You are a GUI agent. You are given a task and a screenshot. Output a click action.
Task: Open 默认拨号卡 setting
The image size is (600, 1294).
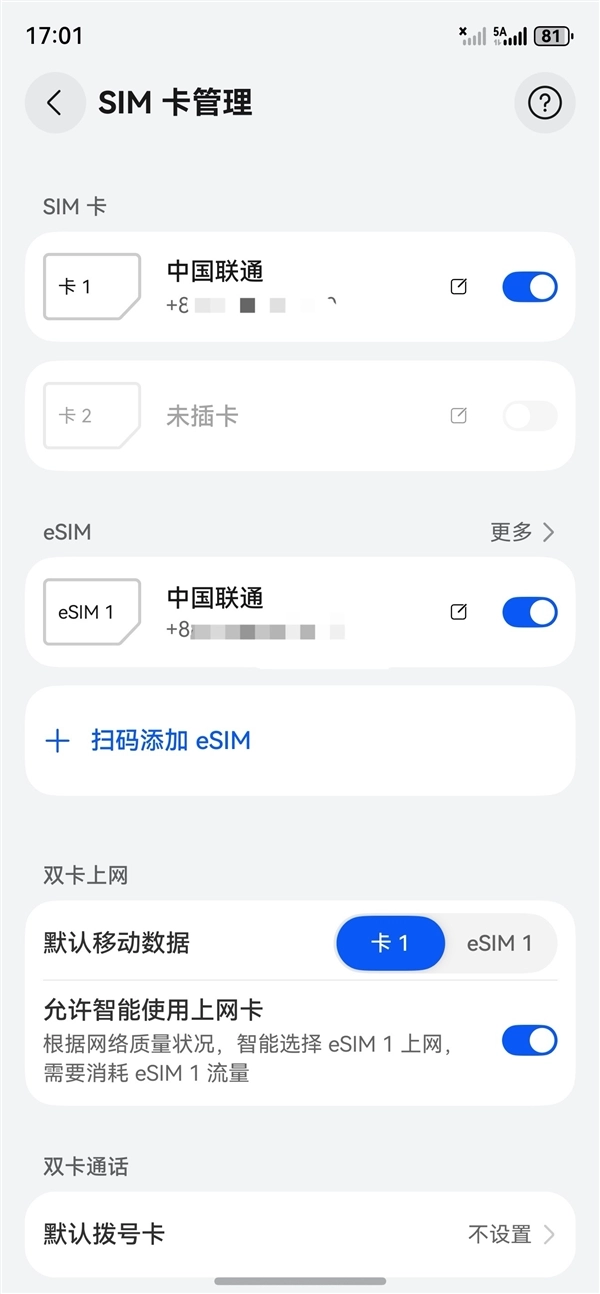300,1234
